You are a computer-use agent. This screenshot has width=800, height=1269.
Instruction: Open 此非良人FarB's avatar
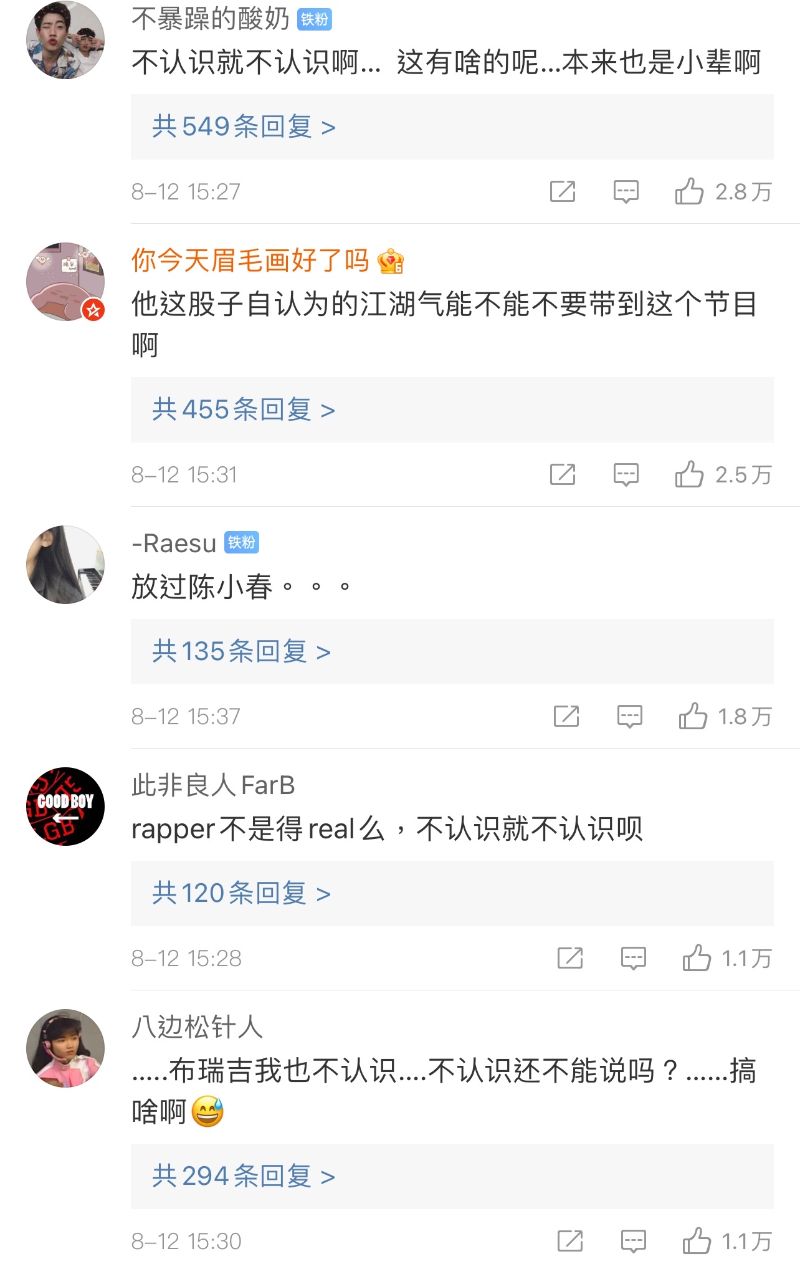65,807
